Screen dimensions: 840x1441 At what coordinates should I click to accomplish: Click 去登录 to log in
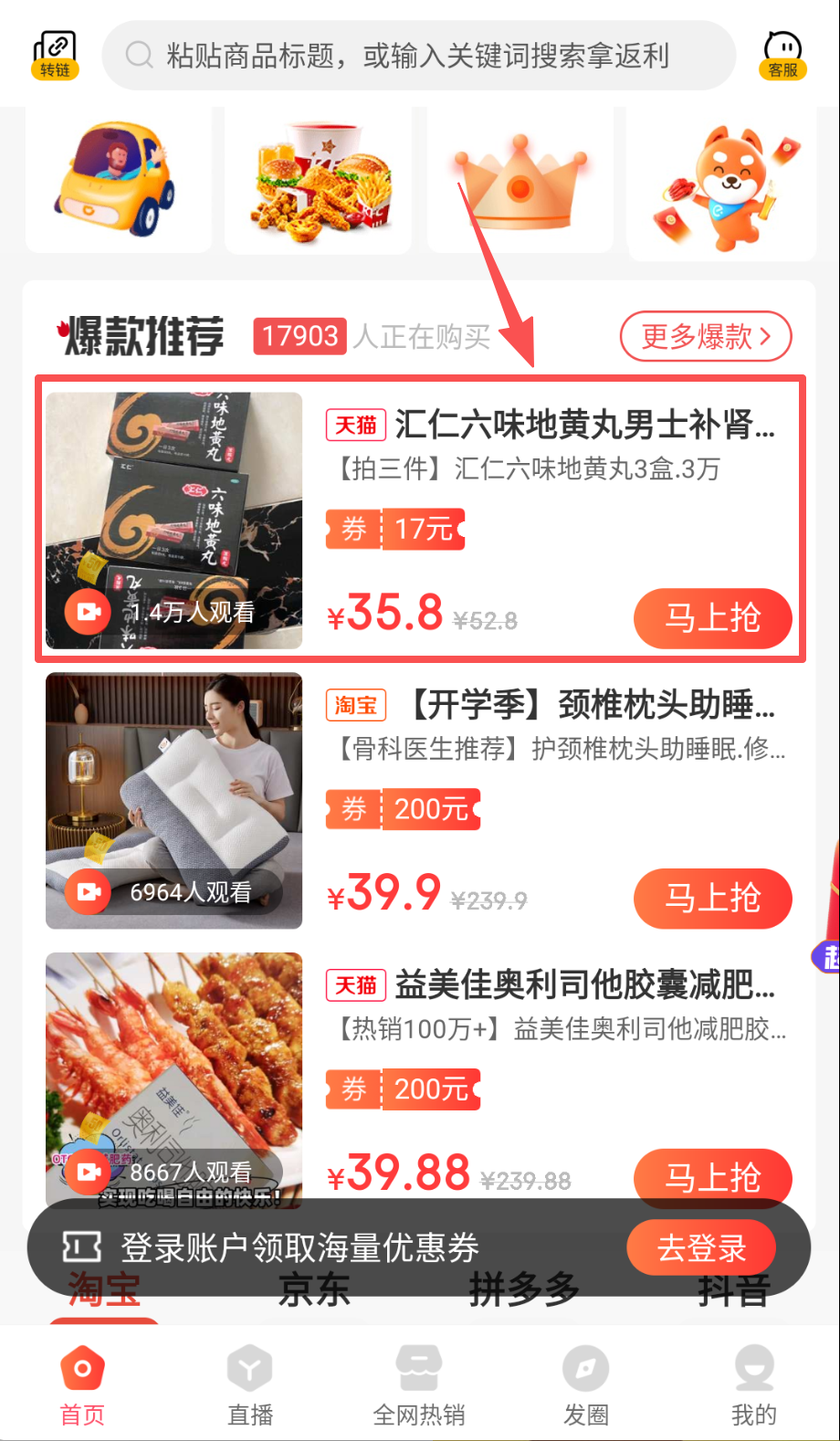click(700, 1246)
